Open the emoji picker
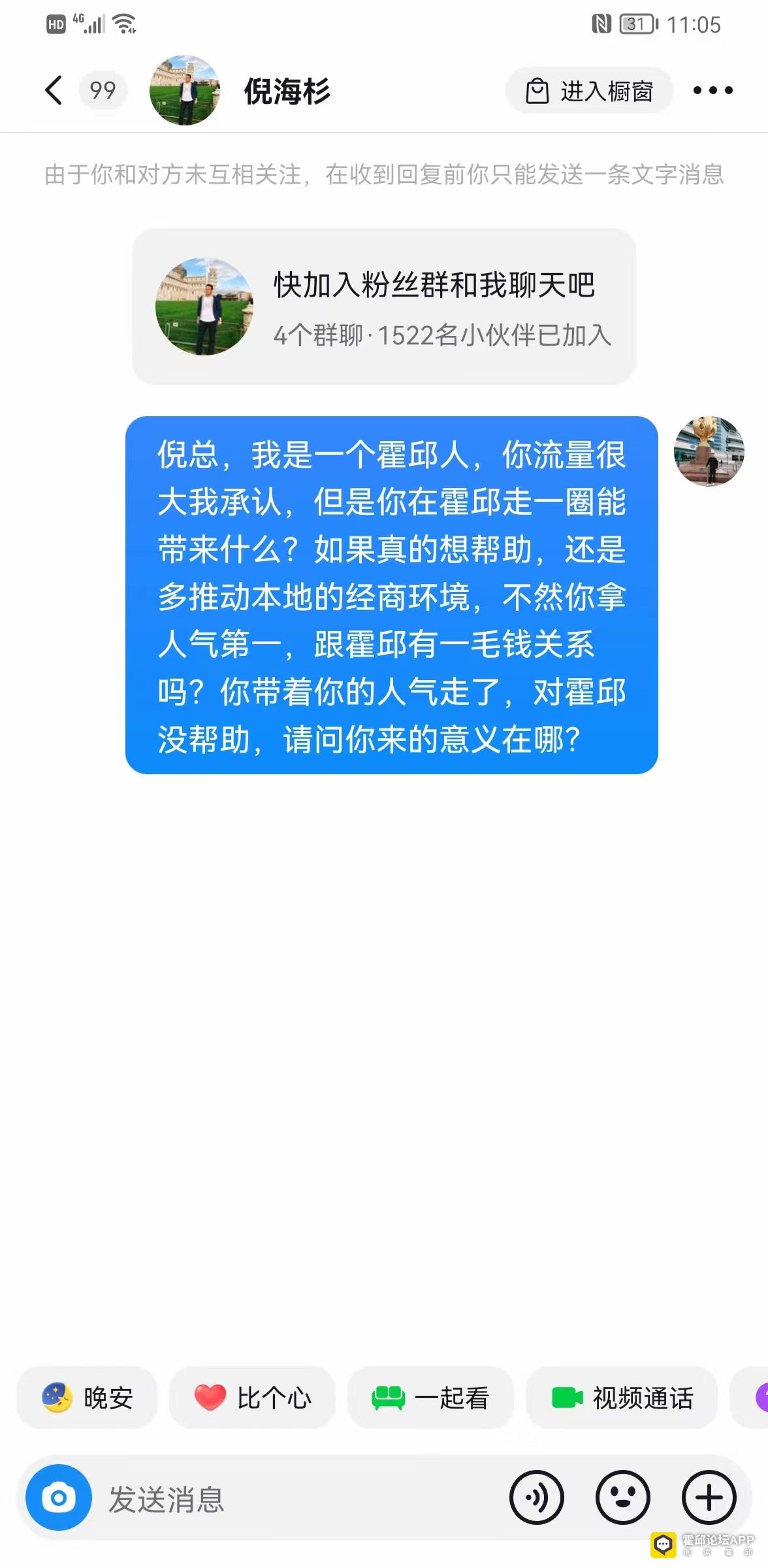 pyautogui.click(x=622, y=1497)
